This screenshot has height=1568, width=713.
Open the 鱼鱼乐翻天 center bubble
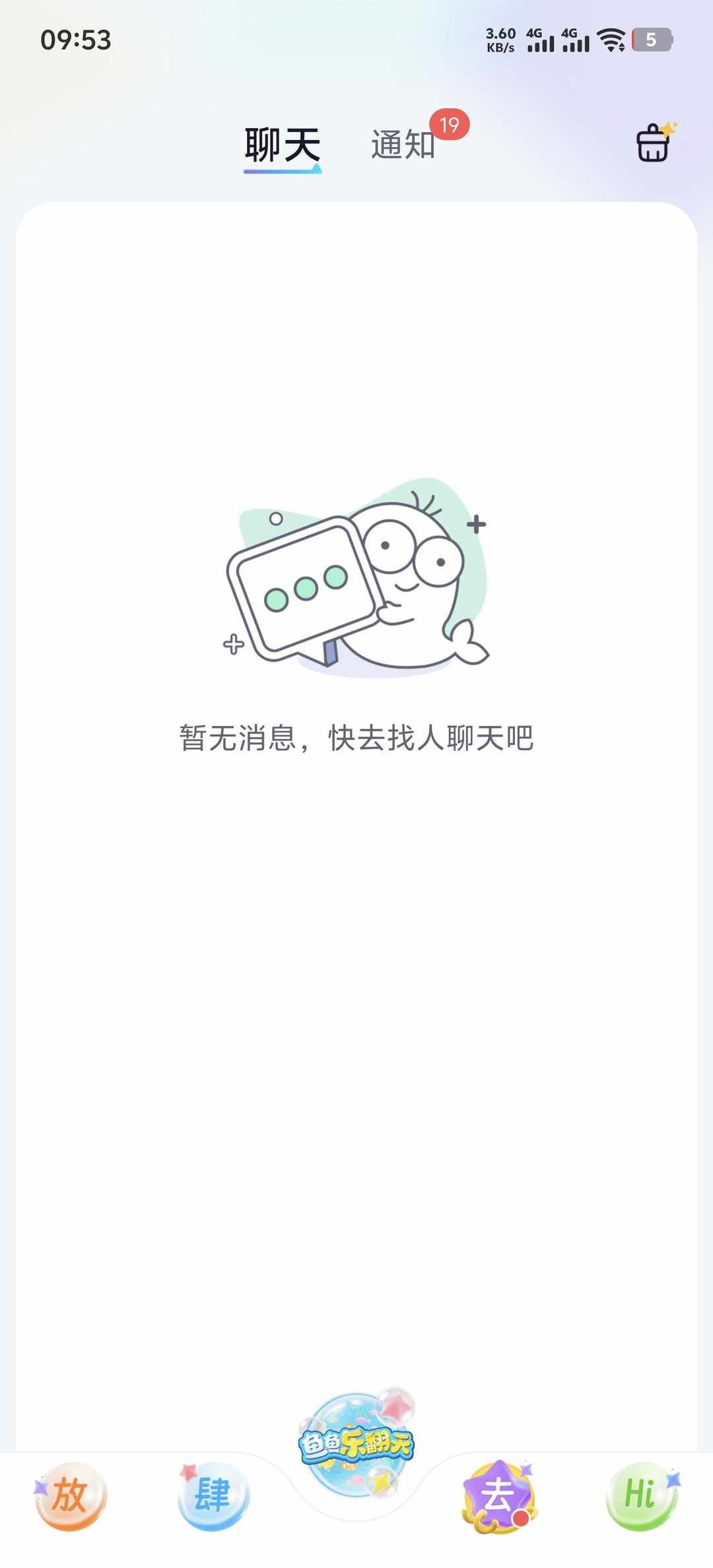(356, 1444)
